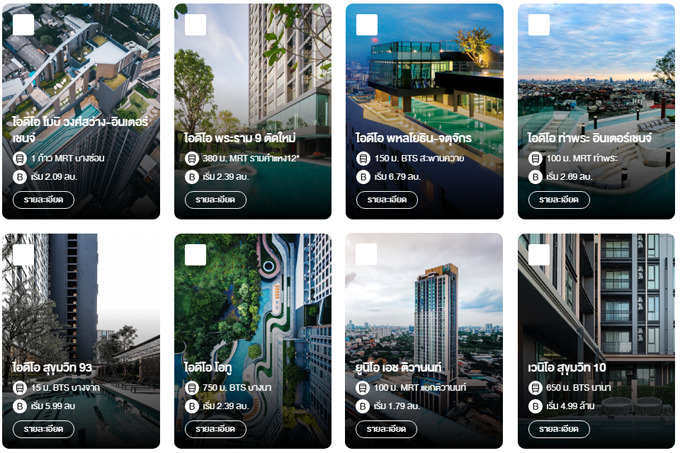
Task: Tap รายละเอียด under ไอดีโอ โอทู
Action: [x=215, y=429]
